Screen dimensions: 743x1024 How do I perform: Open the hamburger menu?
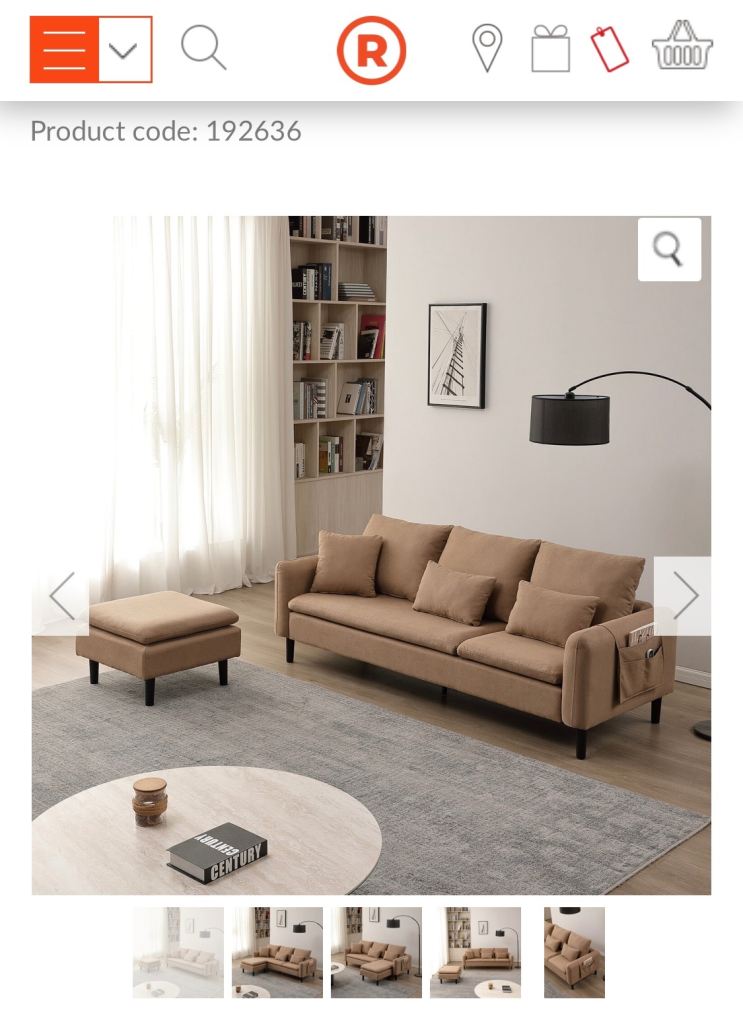[x=64, y=49]
